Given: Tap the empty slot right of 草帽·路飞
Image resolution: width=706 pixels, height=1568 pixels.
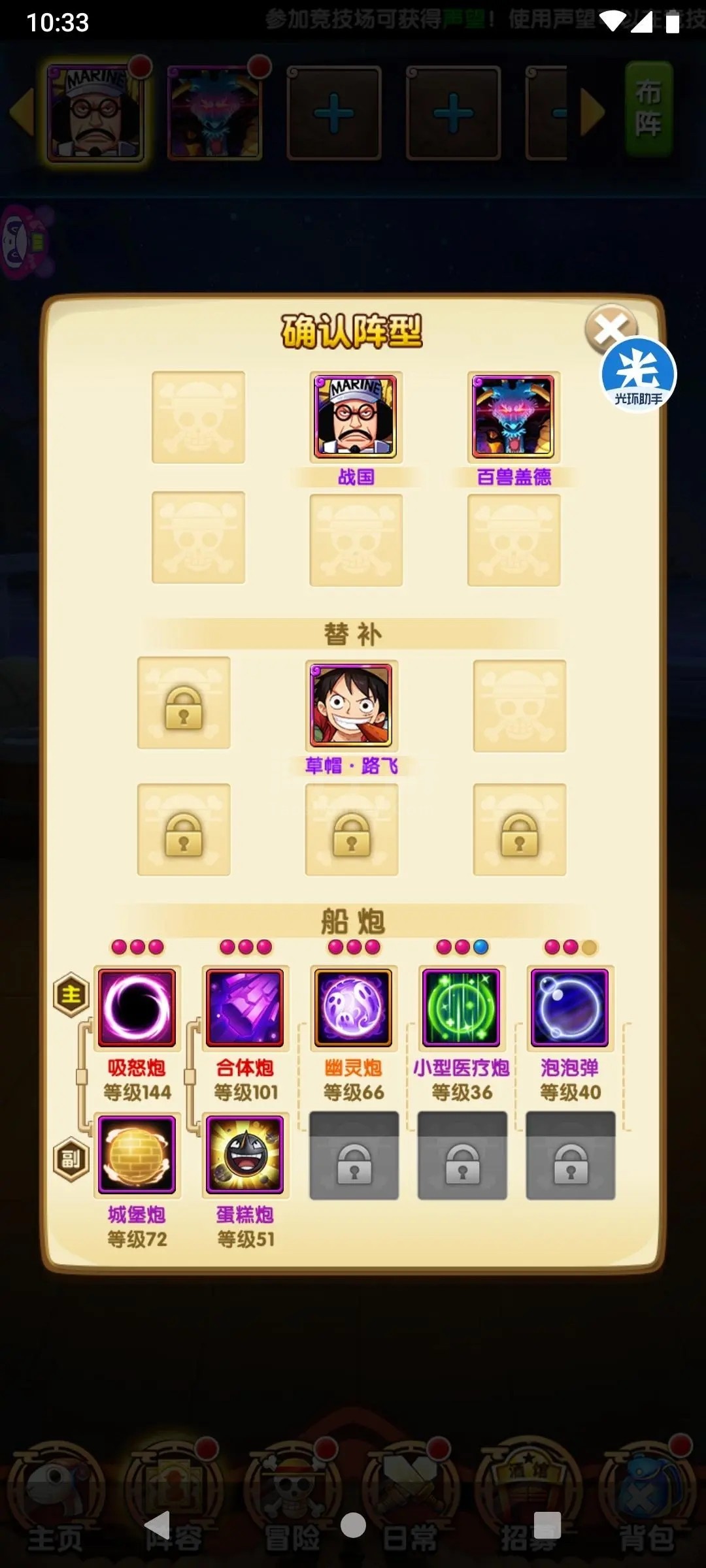Looking at the screenshot, I should tap(520, 706).
